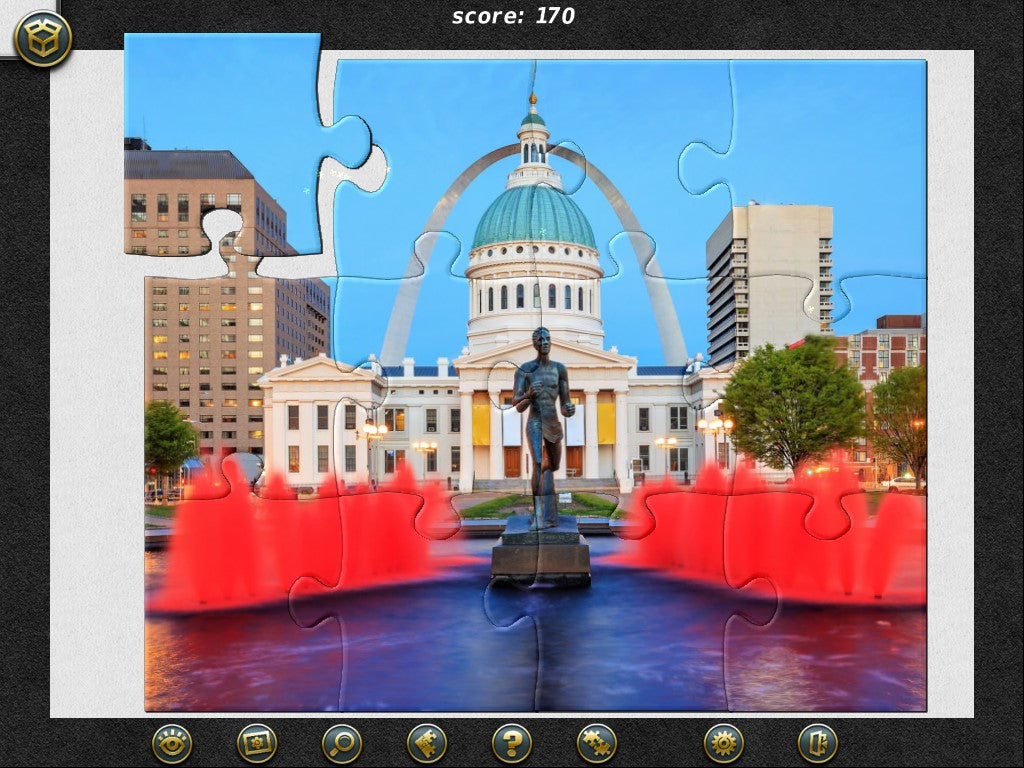Screen dimensions: 1024x768
Task: Tap the eye preview icon
Action: (x=172, y=743)
